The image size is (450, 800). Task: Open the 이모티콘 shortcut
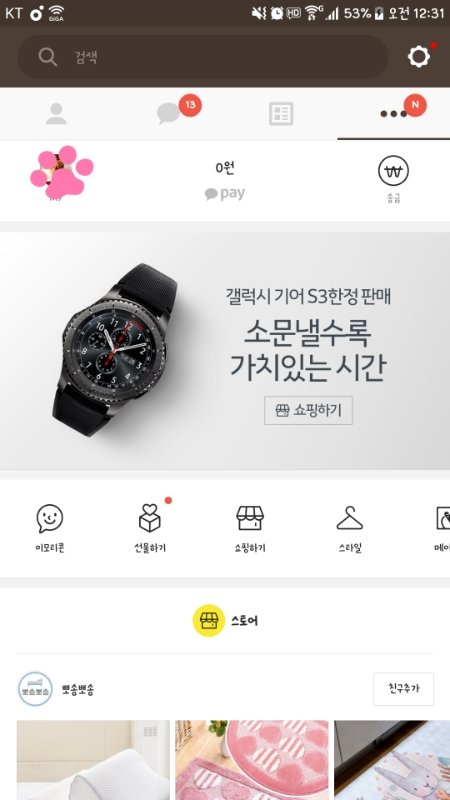pos(50,529)
